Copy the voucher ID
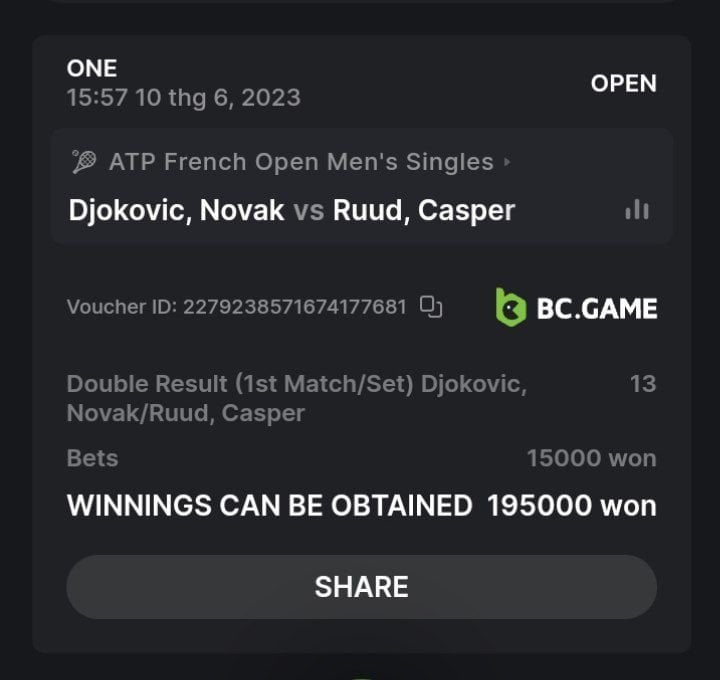Screen dimensions: 720x680 [x=431, y=307]
